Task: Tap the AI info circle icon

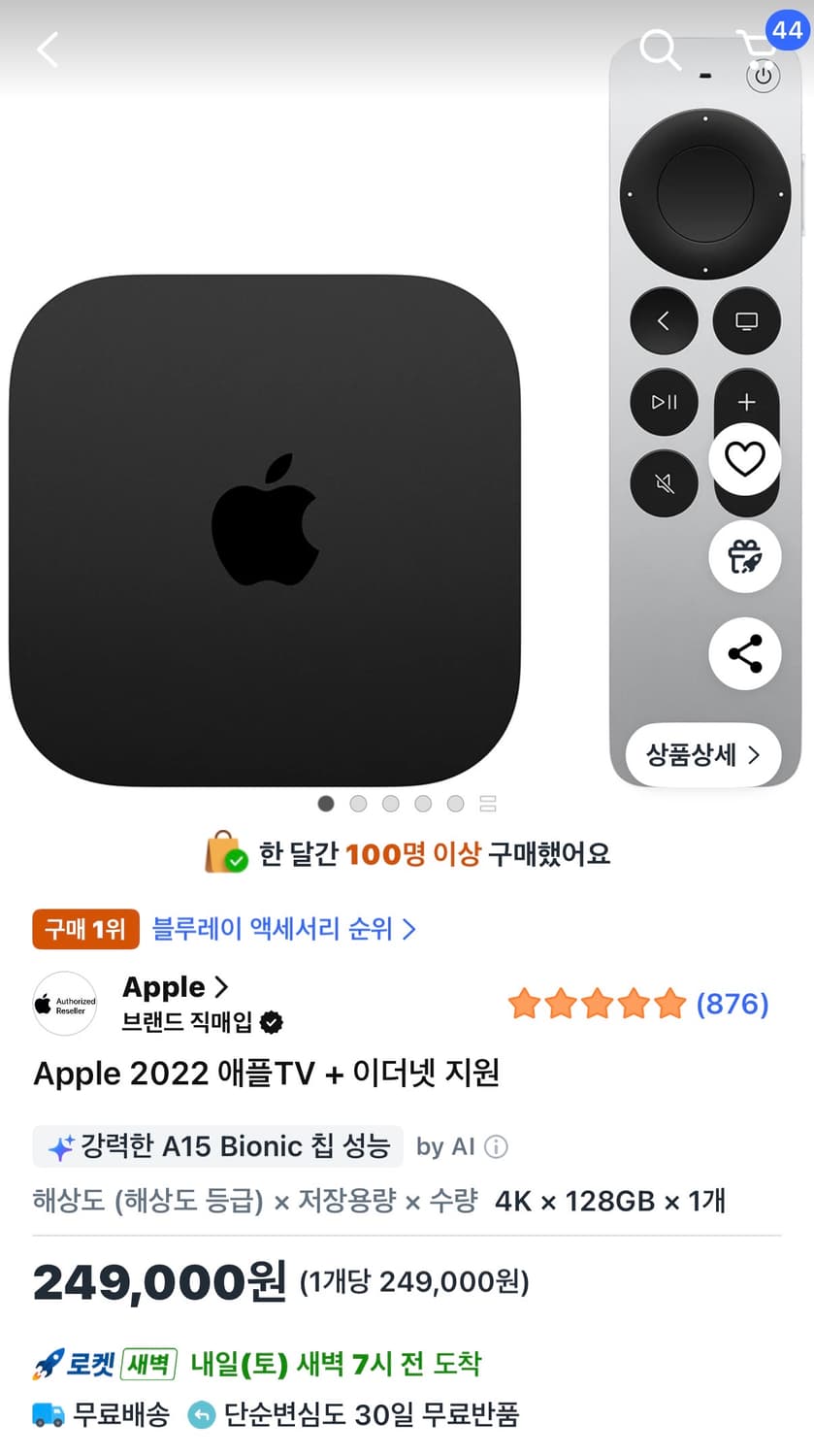Action: (x=496, y=1146)
